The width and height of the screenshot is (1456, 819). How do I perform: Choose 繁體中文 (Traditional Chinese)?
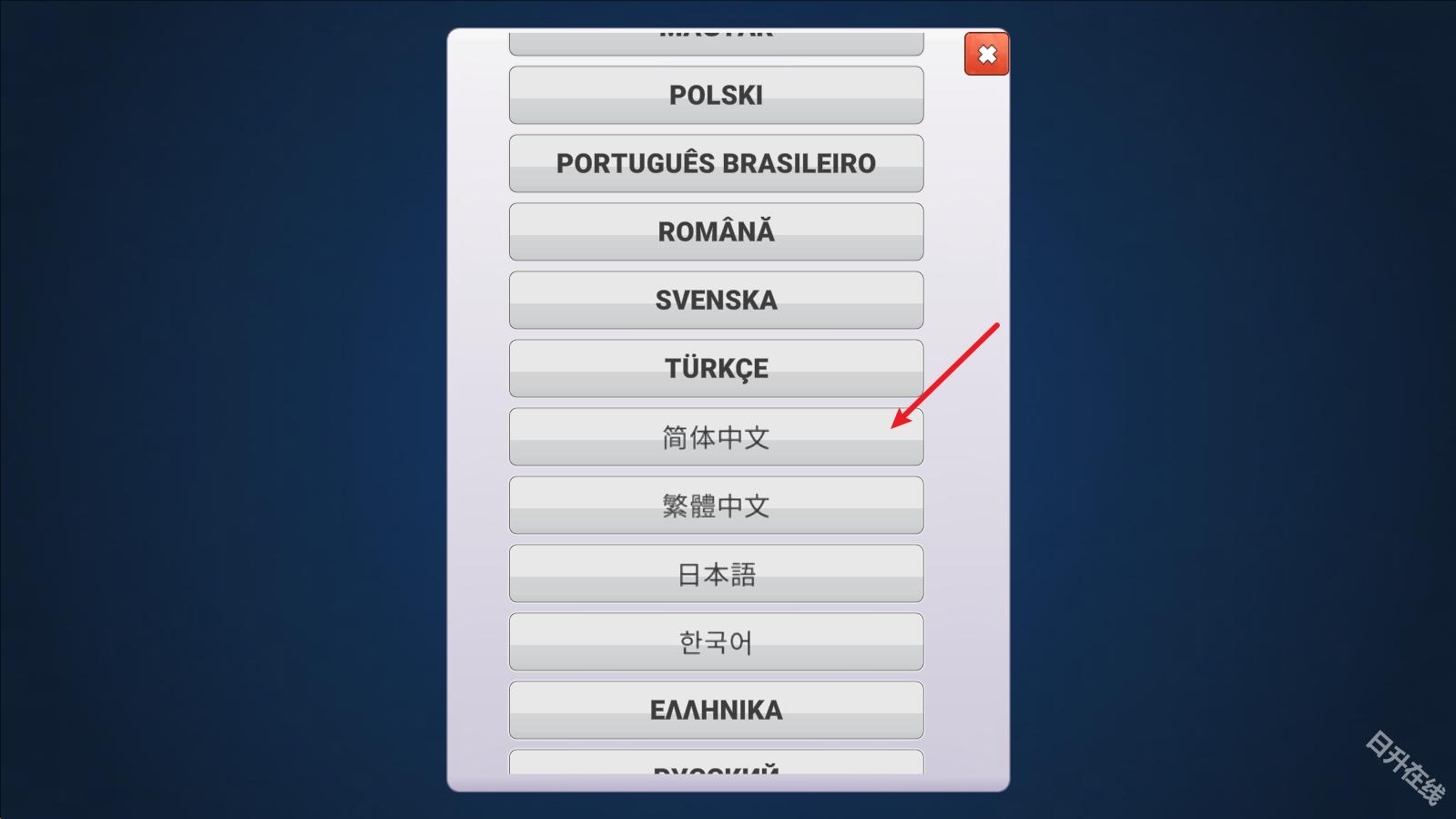click(716, 506)
